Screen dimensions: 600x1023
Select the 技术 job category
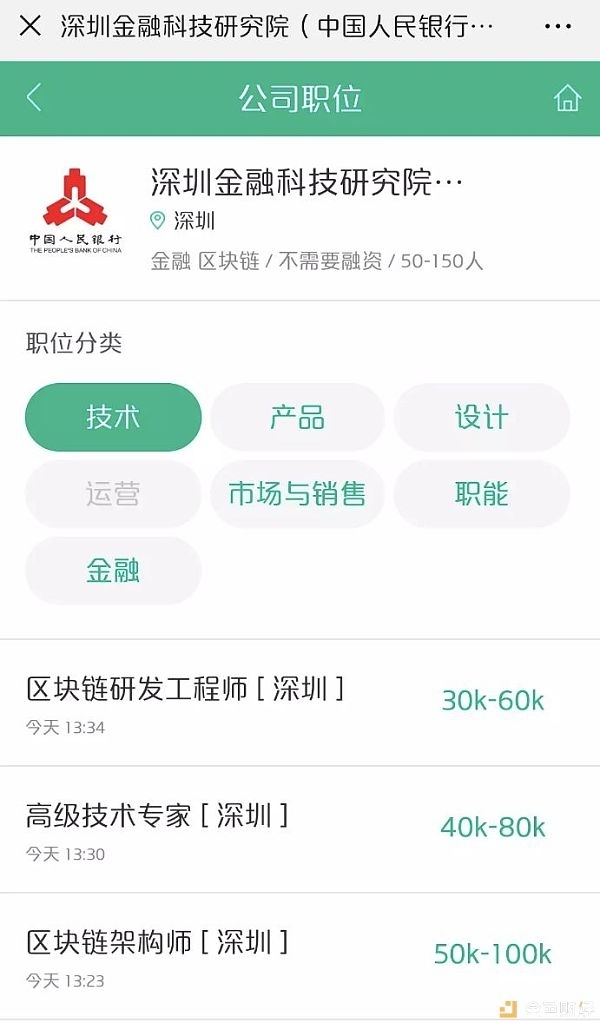113,417
